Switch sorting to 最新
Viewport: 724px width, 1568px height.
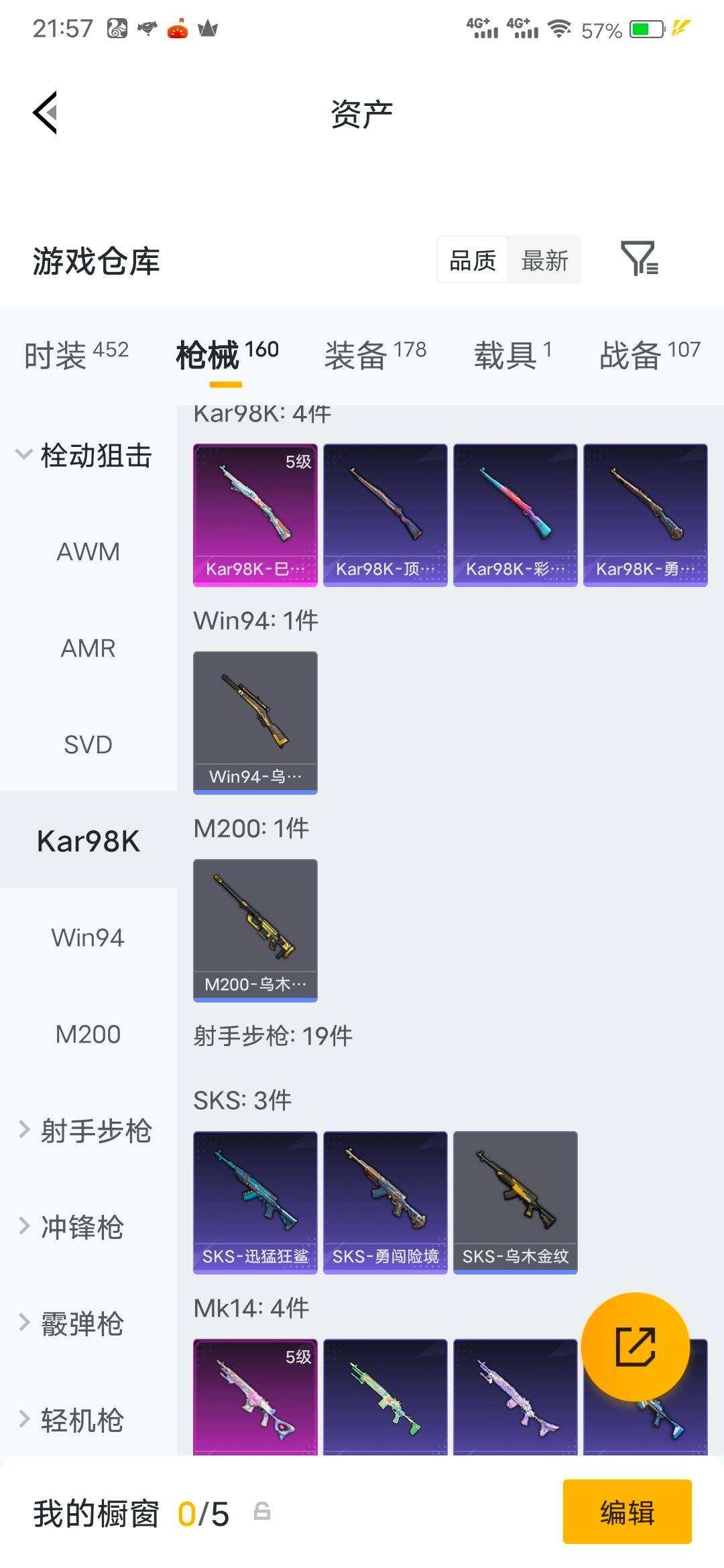click(x=545, y=261)
